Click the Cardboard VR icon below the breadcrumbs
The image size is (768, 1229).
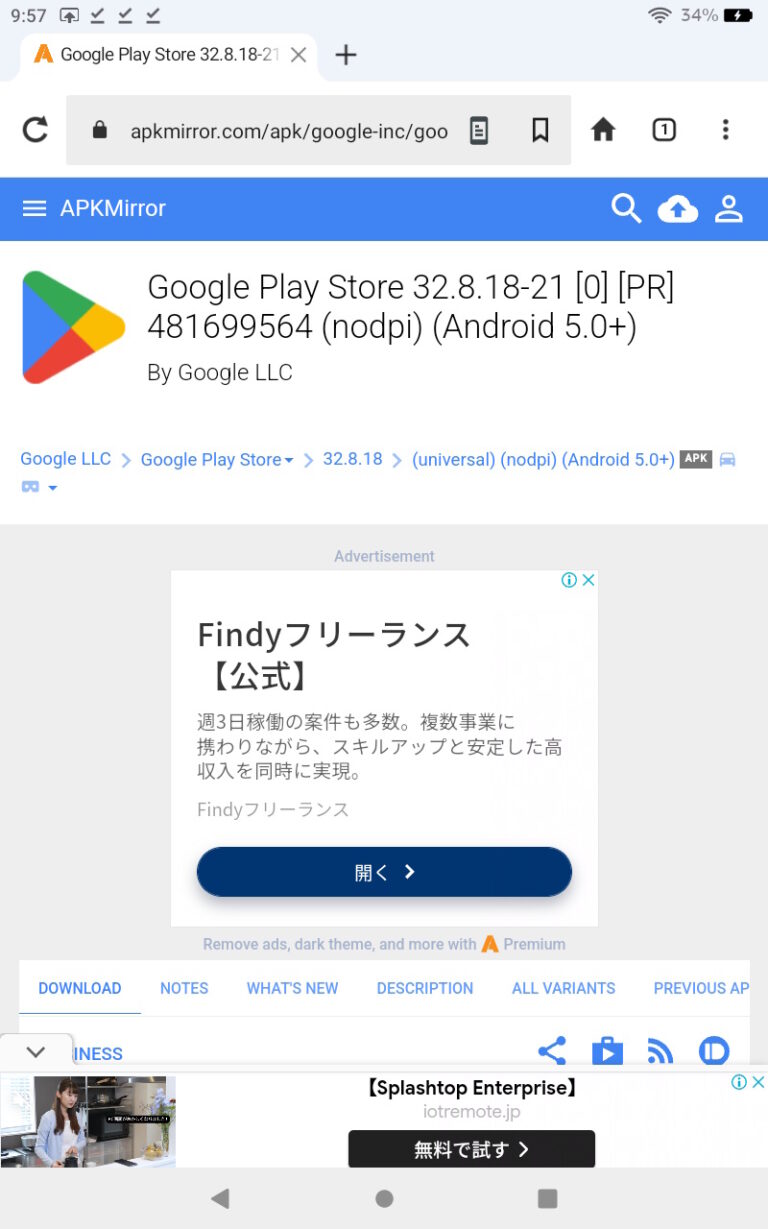pos(28,486)
